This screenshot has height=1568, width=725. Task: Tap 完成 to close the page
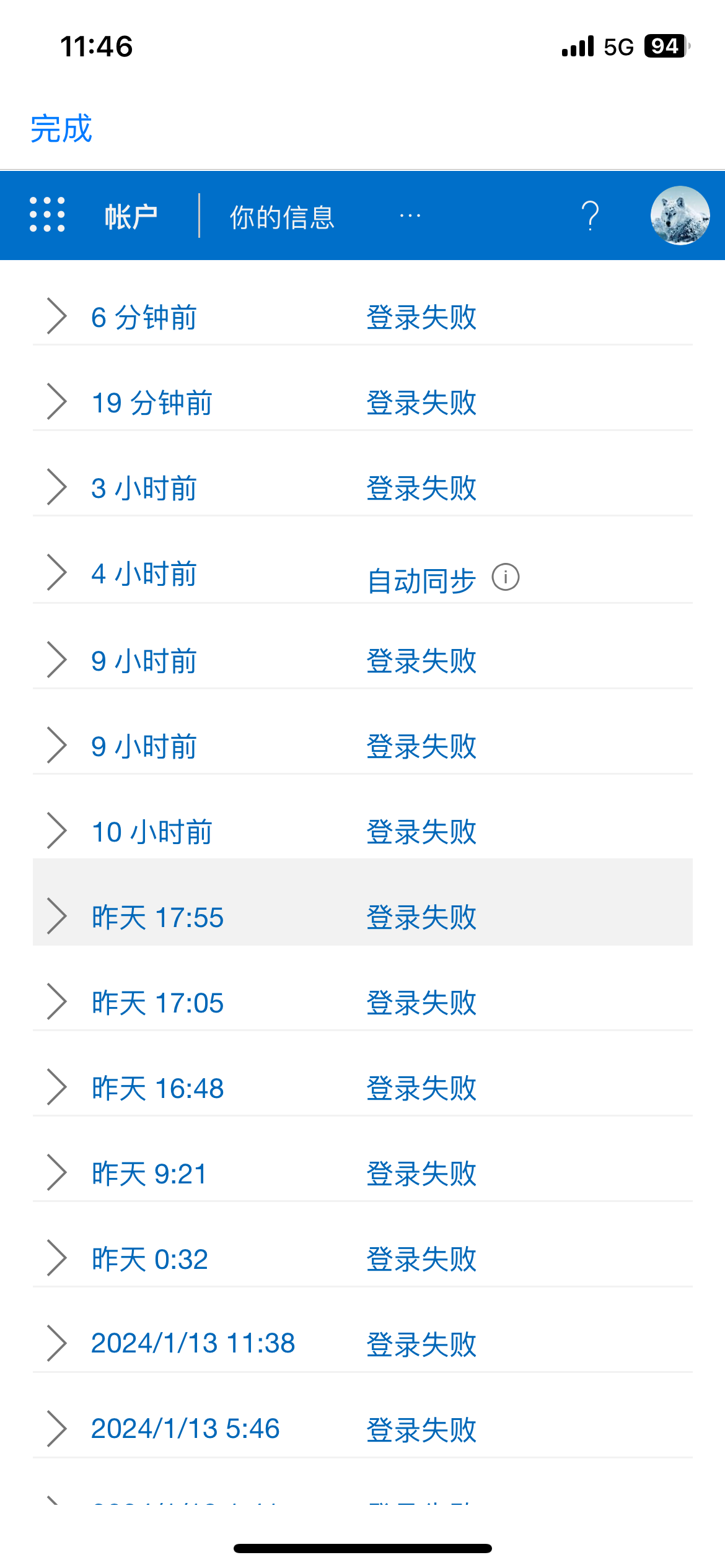point(61,129)
